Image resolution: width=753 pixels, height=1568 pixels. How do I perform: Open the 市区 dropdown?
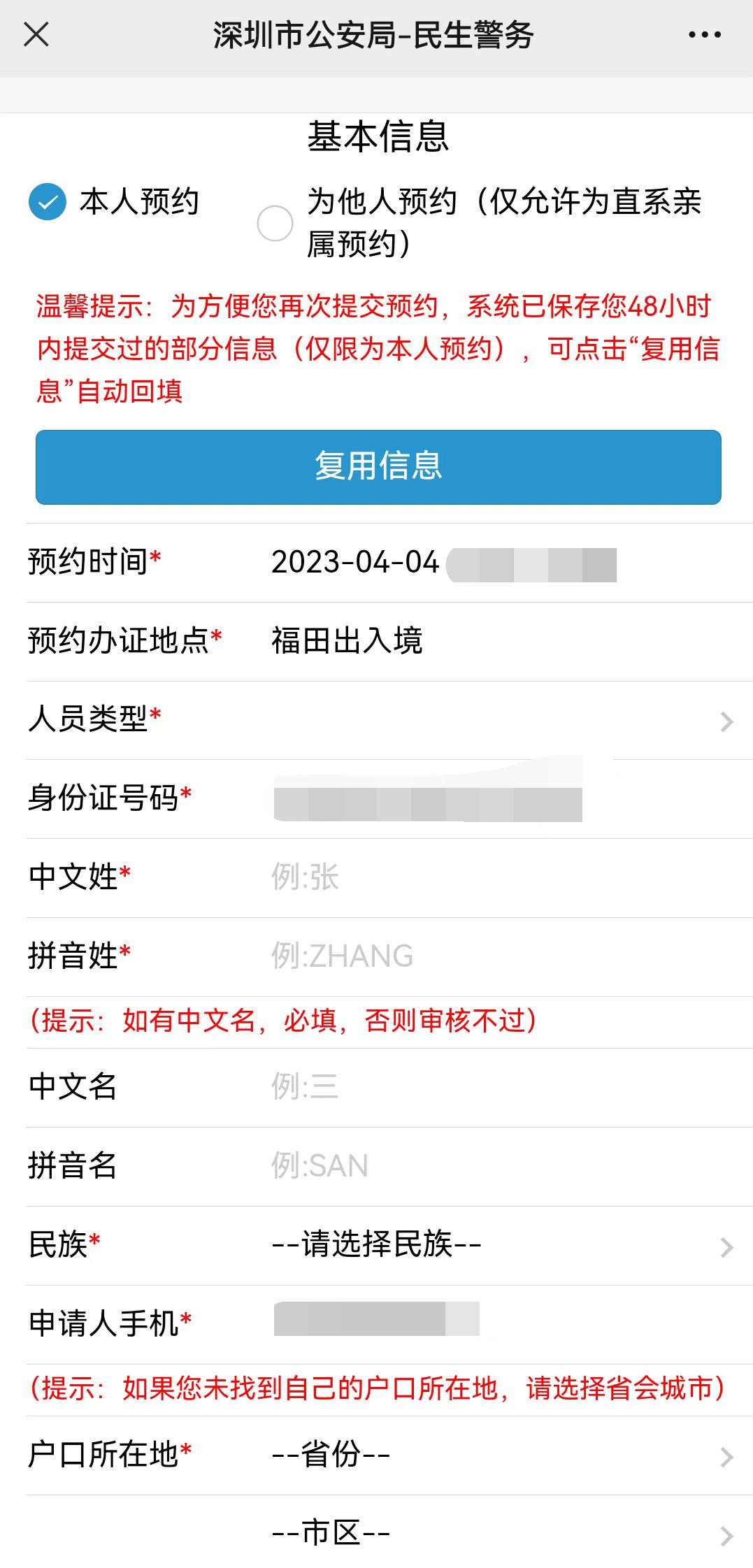503,1534
